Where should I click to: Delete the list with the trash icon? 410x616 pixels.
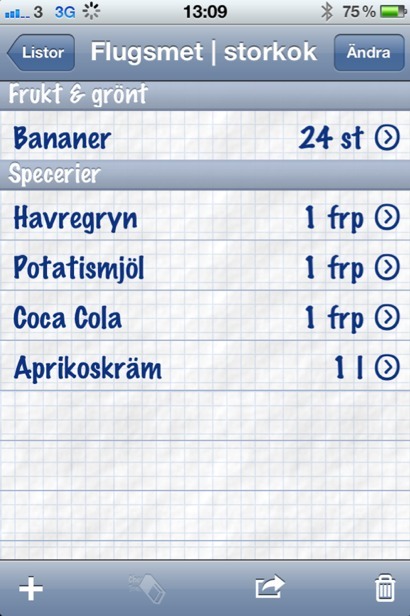coord(385,588)
